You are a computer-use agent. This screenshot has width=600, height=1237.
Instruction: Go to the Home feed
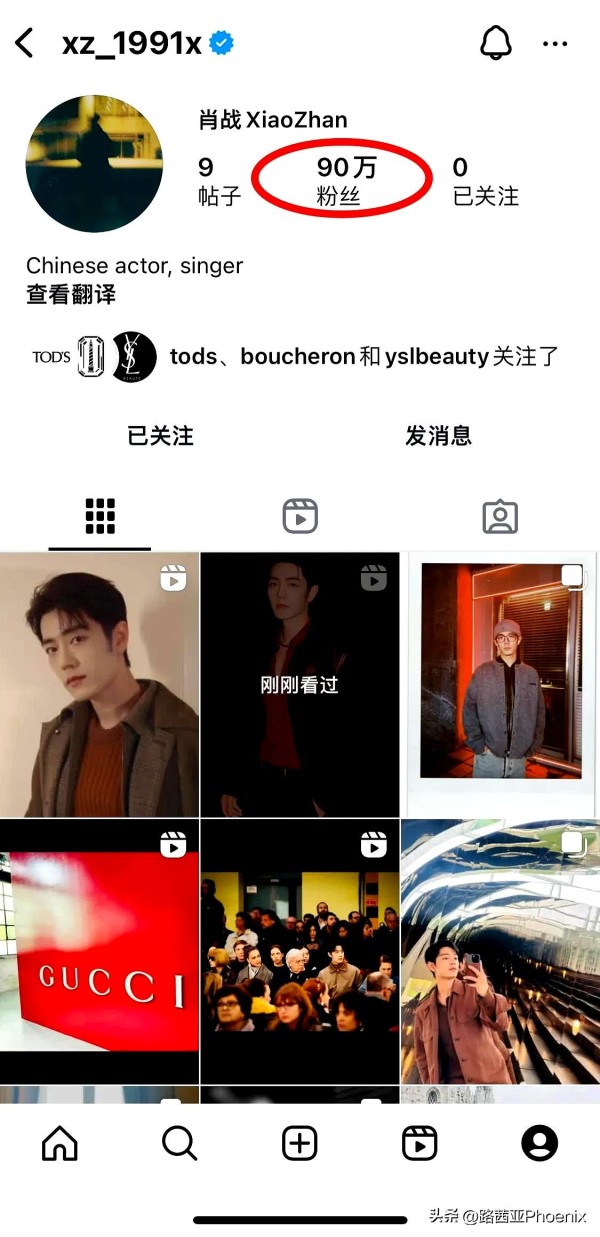tap(60, 1143)
